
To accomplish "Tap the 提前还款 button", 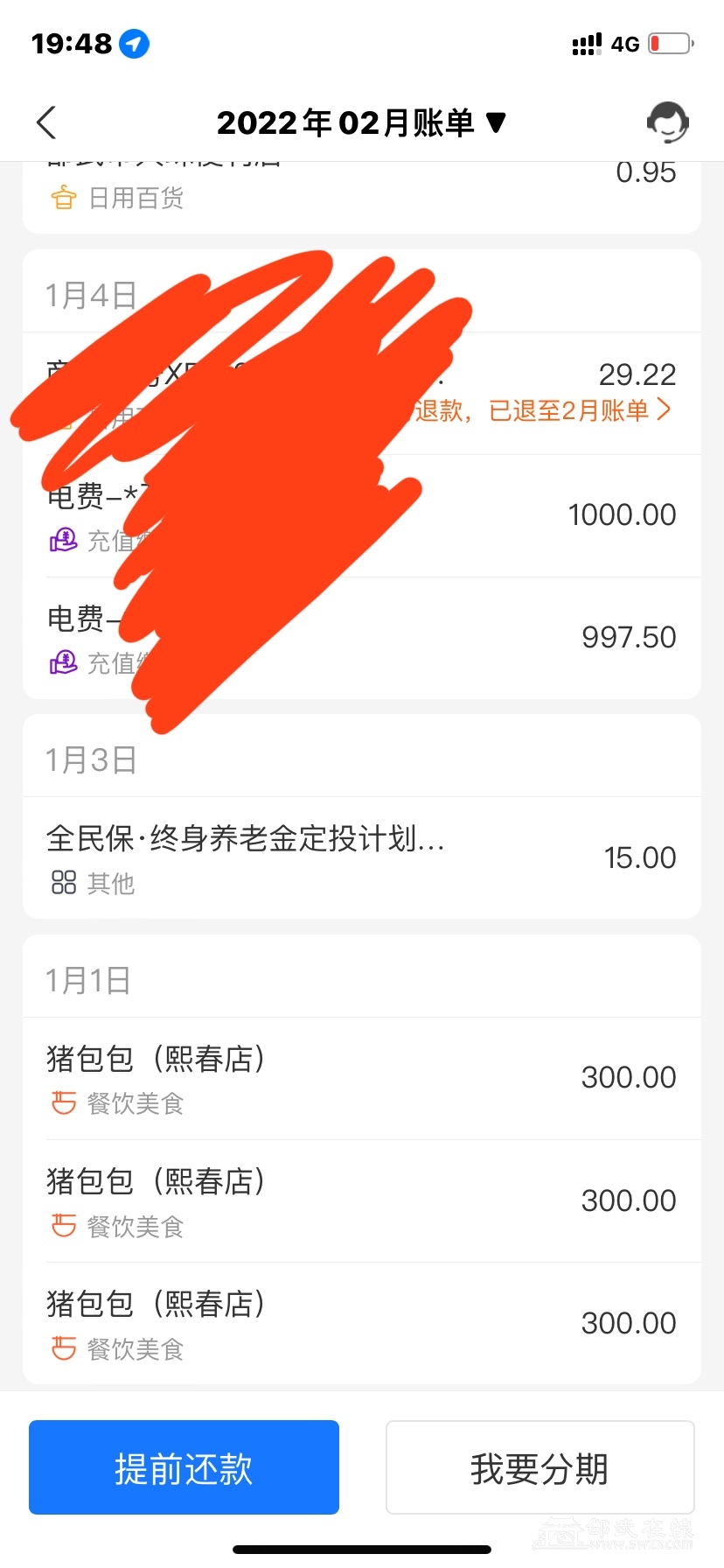I will click(184, 1467).
